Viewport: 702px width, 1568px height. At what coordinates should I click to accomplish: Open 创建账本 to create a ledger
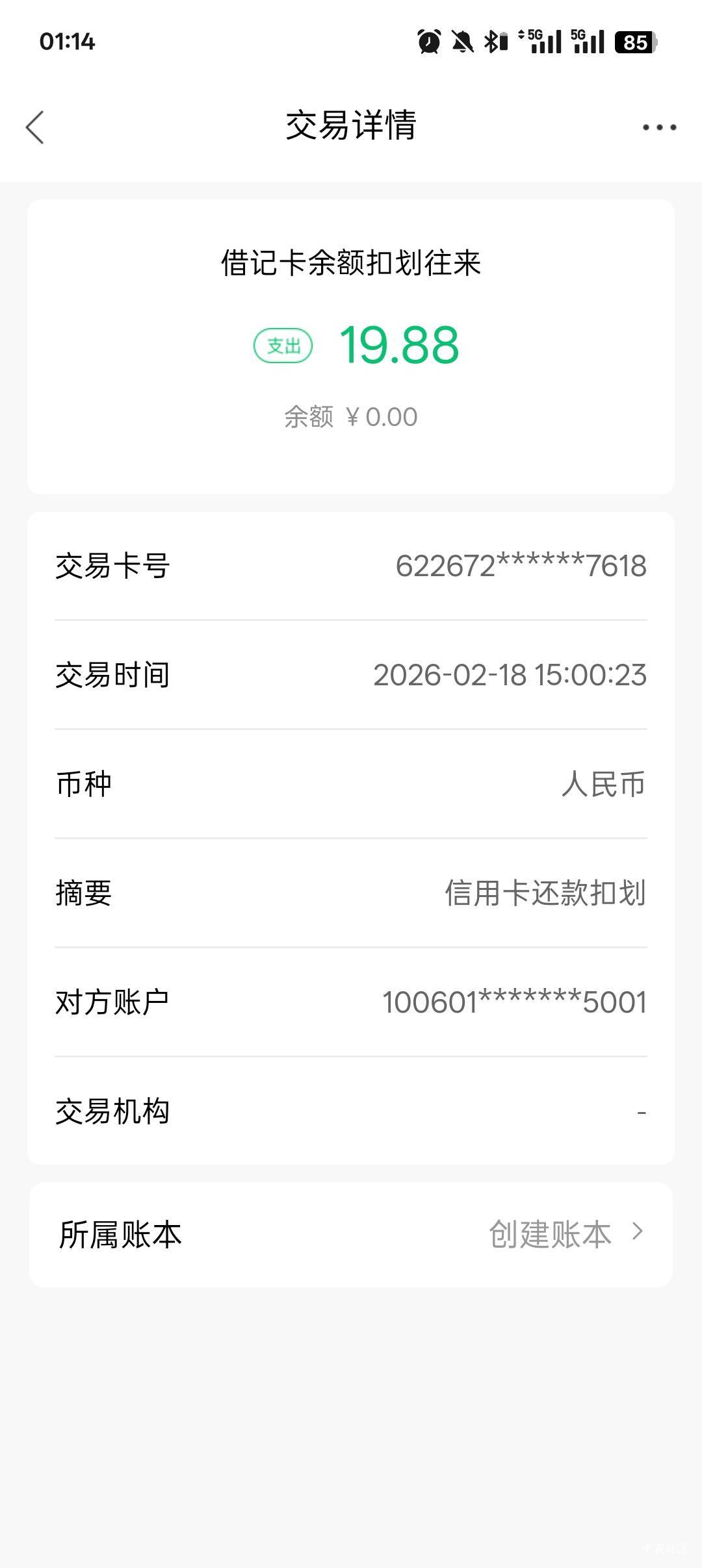pyautogui.click(x=564, y=1234)
